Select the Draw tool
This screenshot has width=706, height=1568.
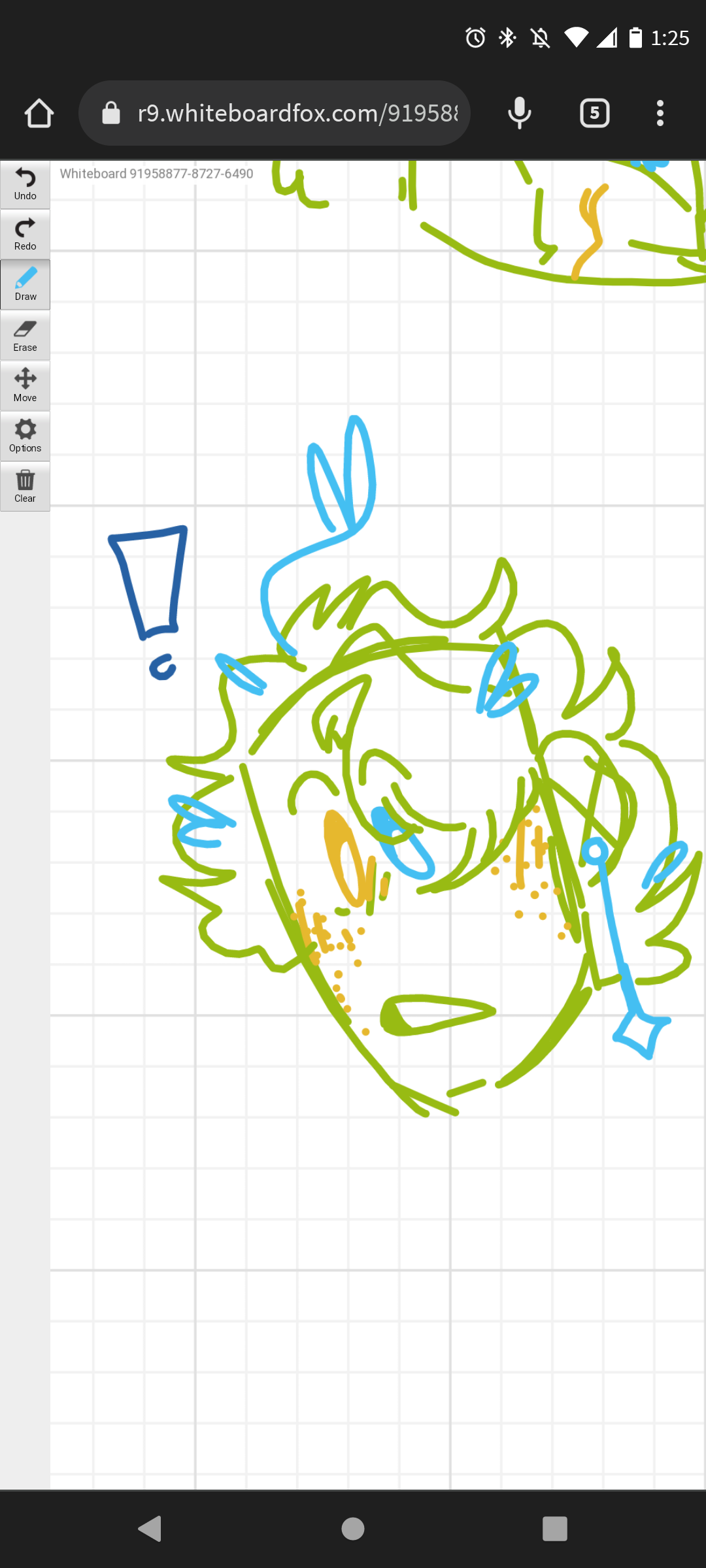[25, 286]
